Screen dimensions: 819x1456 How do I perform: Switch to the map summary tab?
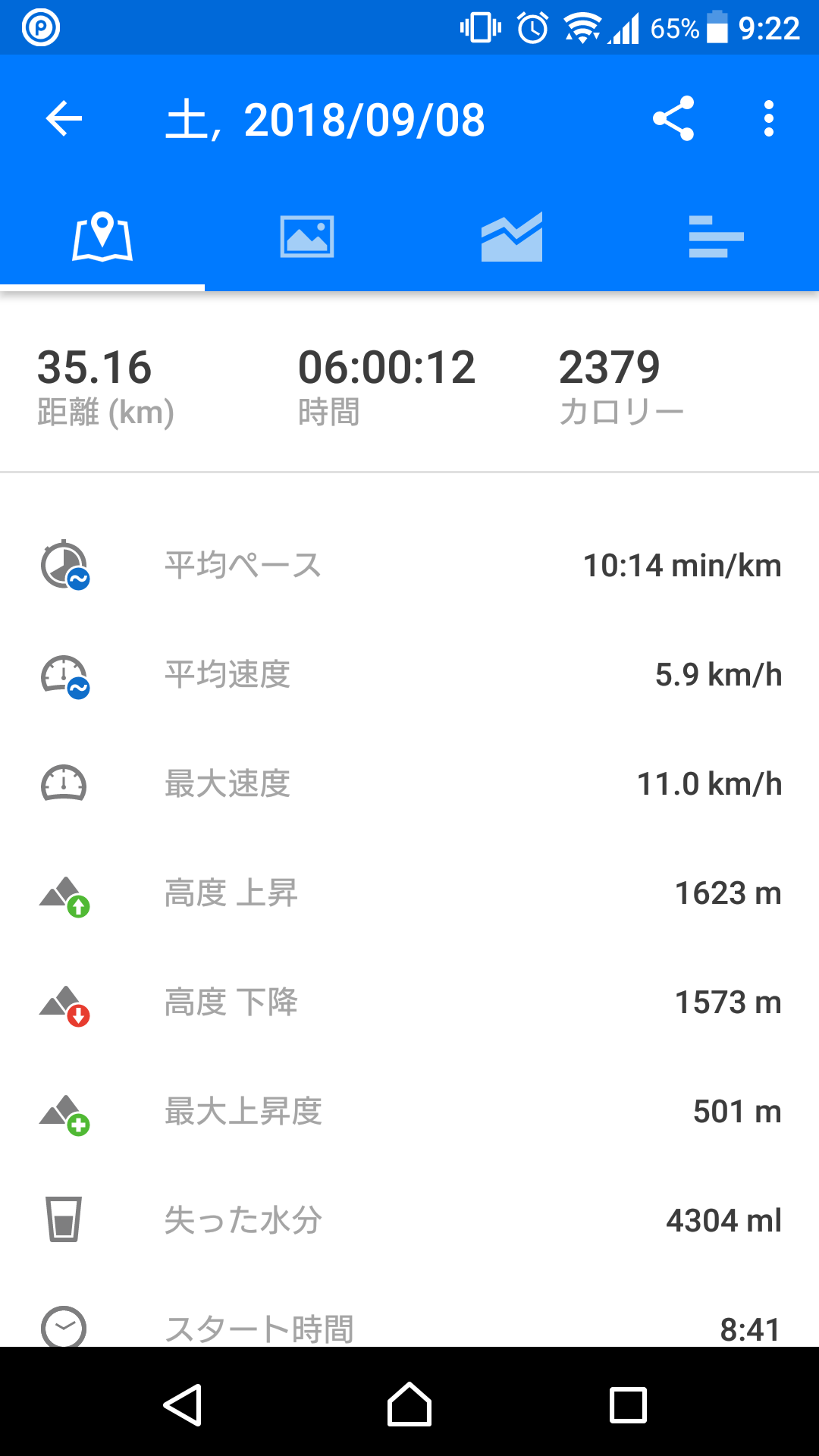[x=102, y=237]
